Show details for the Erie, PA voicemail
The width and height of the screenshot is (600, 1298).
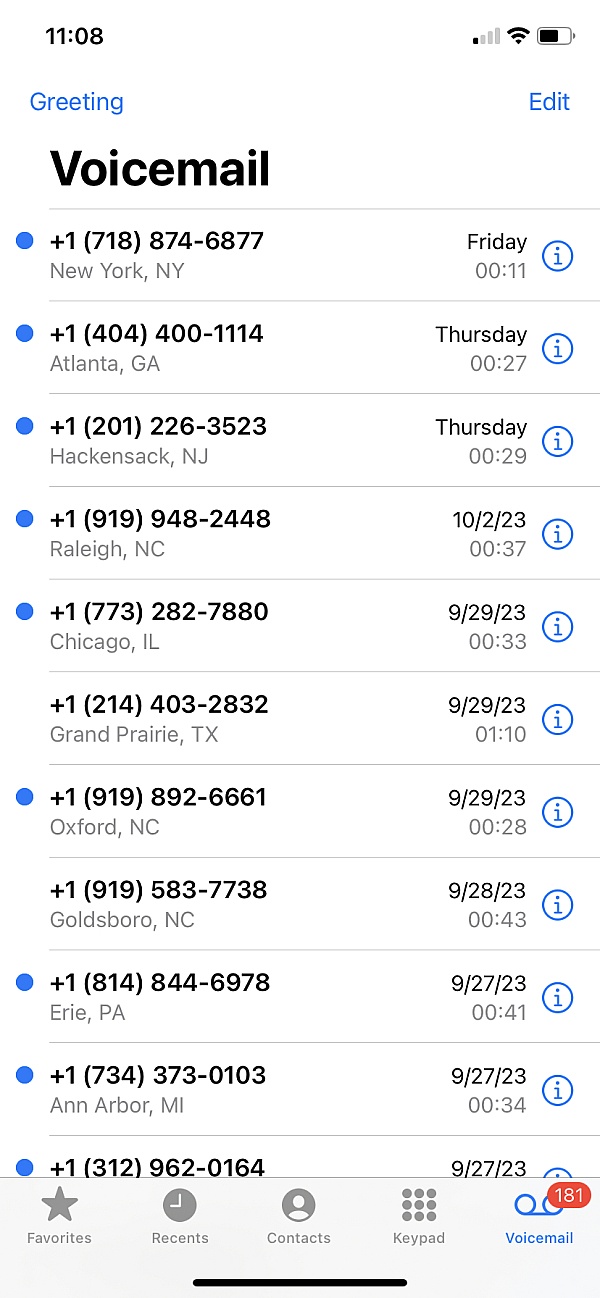point(558,997)
